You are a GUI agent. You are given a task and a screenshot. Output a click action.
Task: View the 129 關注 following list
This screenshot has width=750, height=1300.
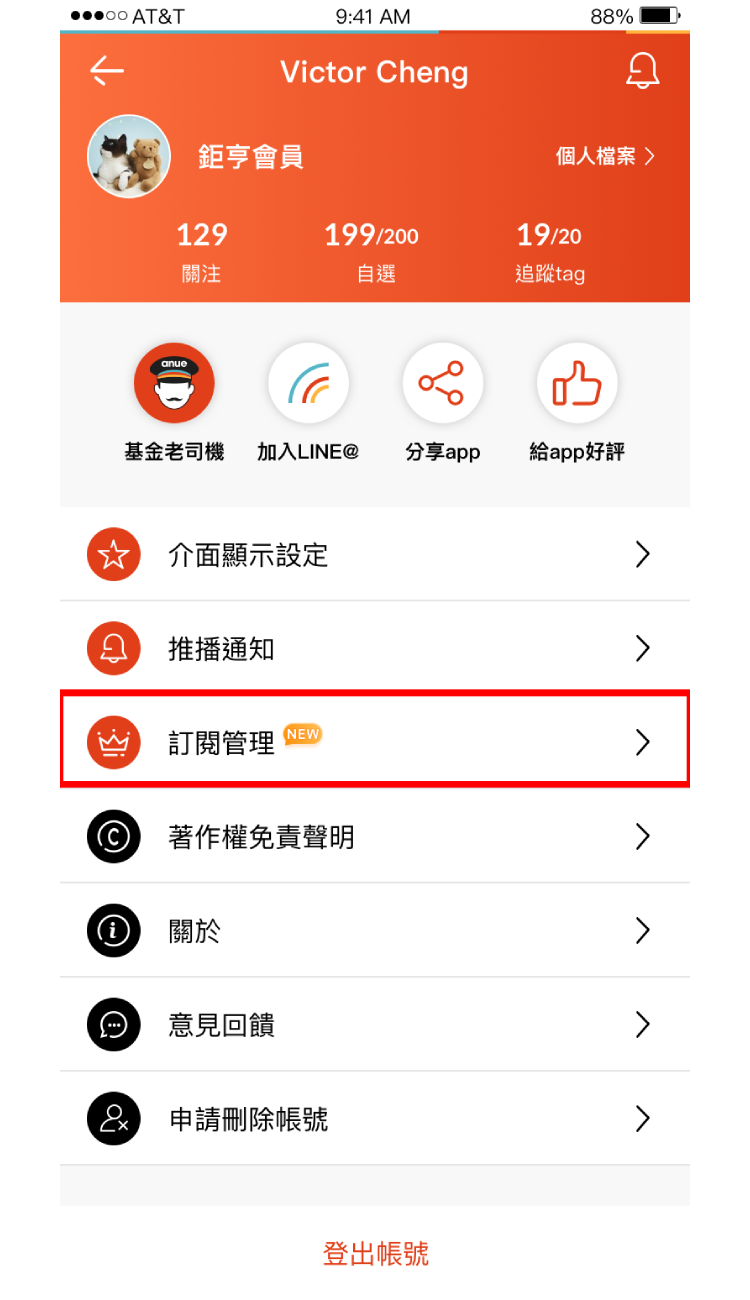coord(201,251)
